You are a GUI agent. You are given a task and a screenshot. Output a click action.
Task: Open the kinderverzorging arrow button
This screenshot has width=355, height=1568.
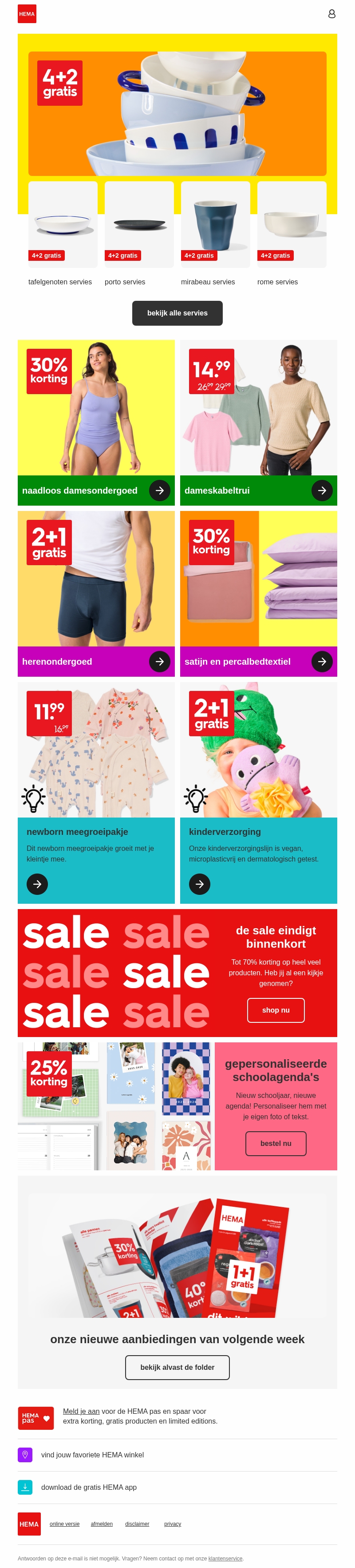tap(199, 884)
